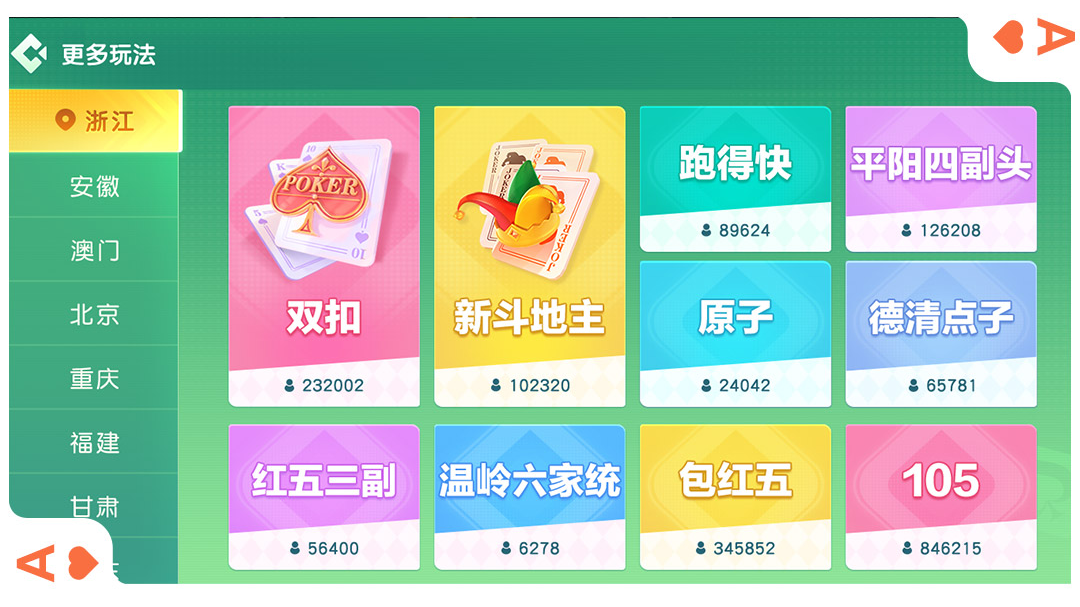Image resolution: width=1080 pixels, height=607 pixels.
Task: Switch to the 安徽 region
Action: [x=95, y=186]
